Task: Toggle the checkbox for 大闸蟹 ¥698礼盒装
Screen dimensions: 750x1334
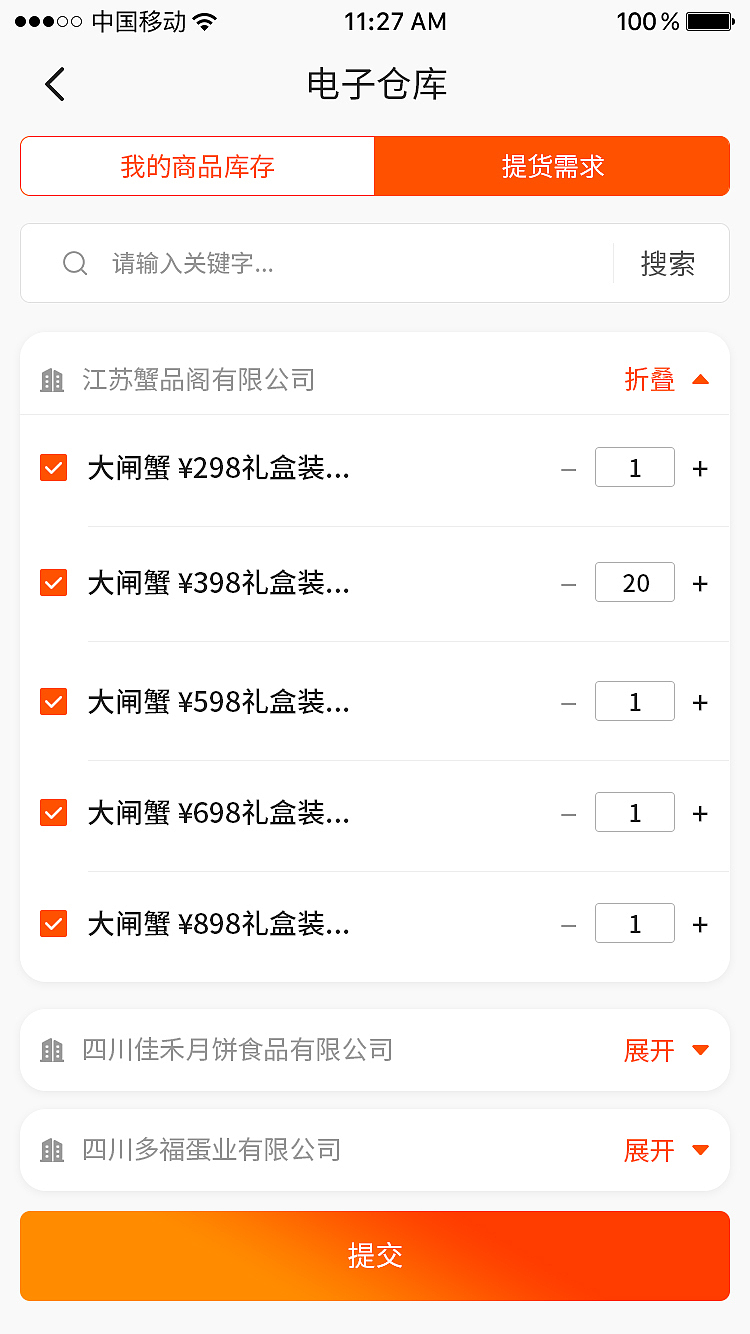Action: pyautogui.click(x=53, y=812)
